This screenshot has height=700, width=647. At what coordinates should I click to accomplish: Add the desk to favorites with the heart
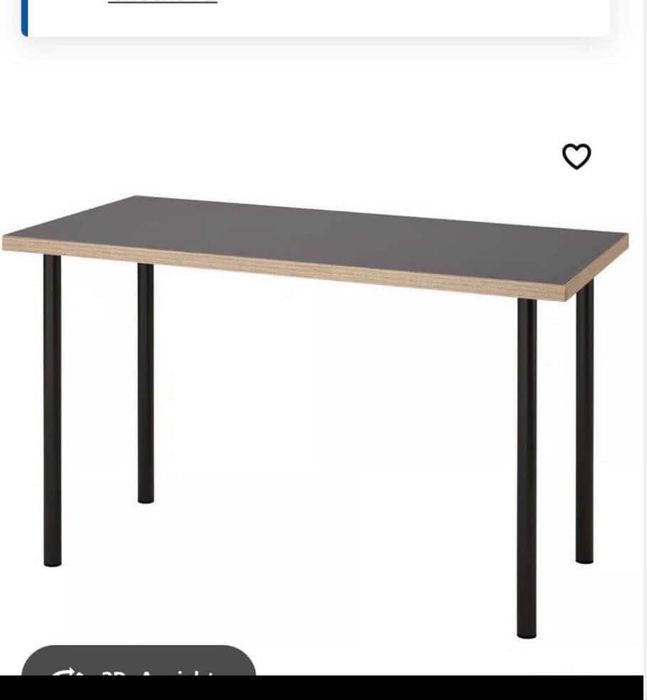click(576, 156)
